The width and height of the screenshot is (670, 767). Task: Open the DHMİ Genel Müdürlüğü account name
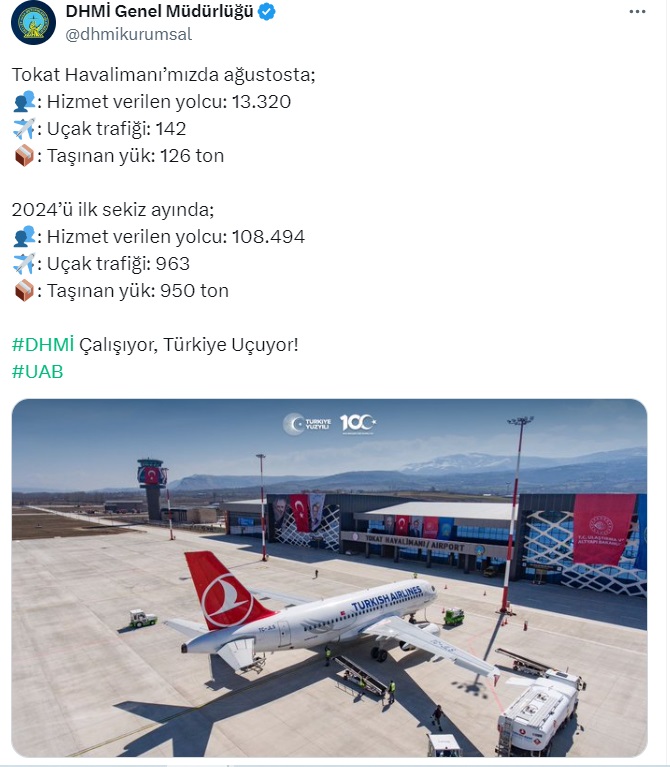coord(159,12)
